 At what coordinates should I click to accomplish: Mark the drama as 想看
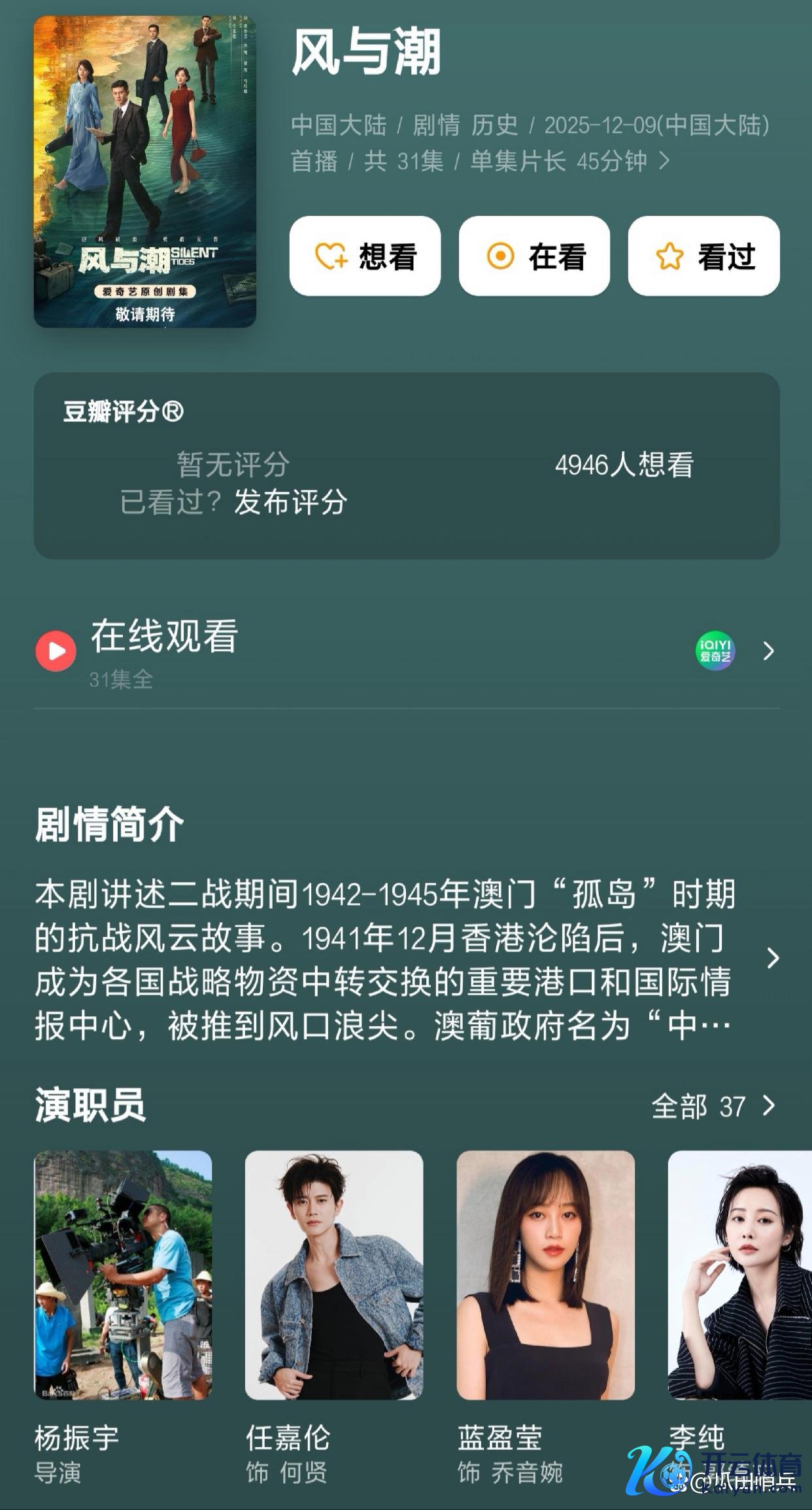click(x=365, y=256)
